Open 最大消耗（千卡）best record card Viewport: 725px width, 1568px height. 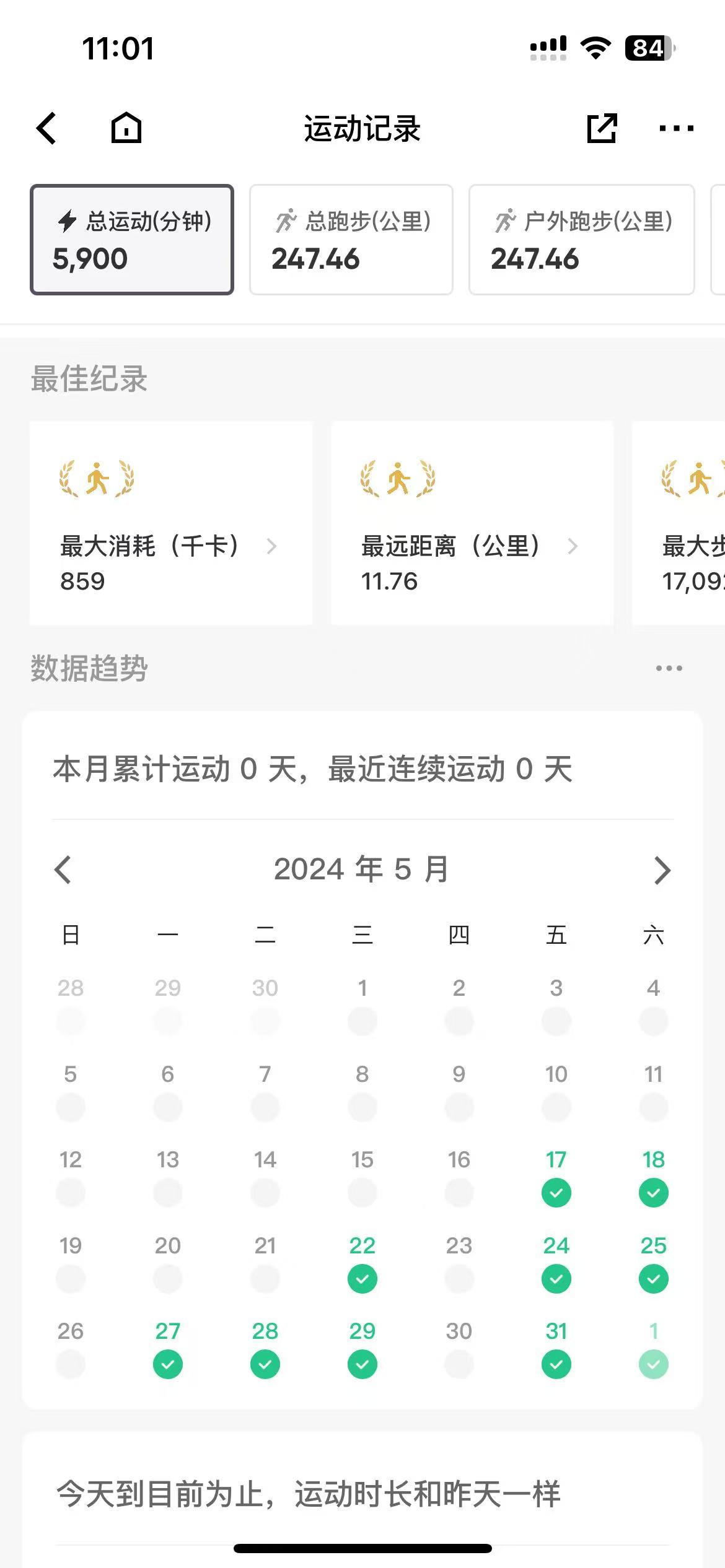tap(170, 523)
